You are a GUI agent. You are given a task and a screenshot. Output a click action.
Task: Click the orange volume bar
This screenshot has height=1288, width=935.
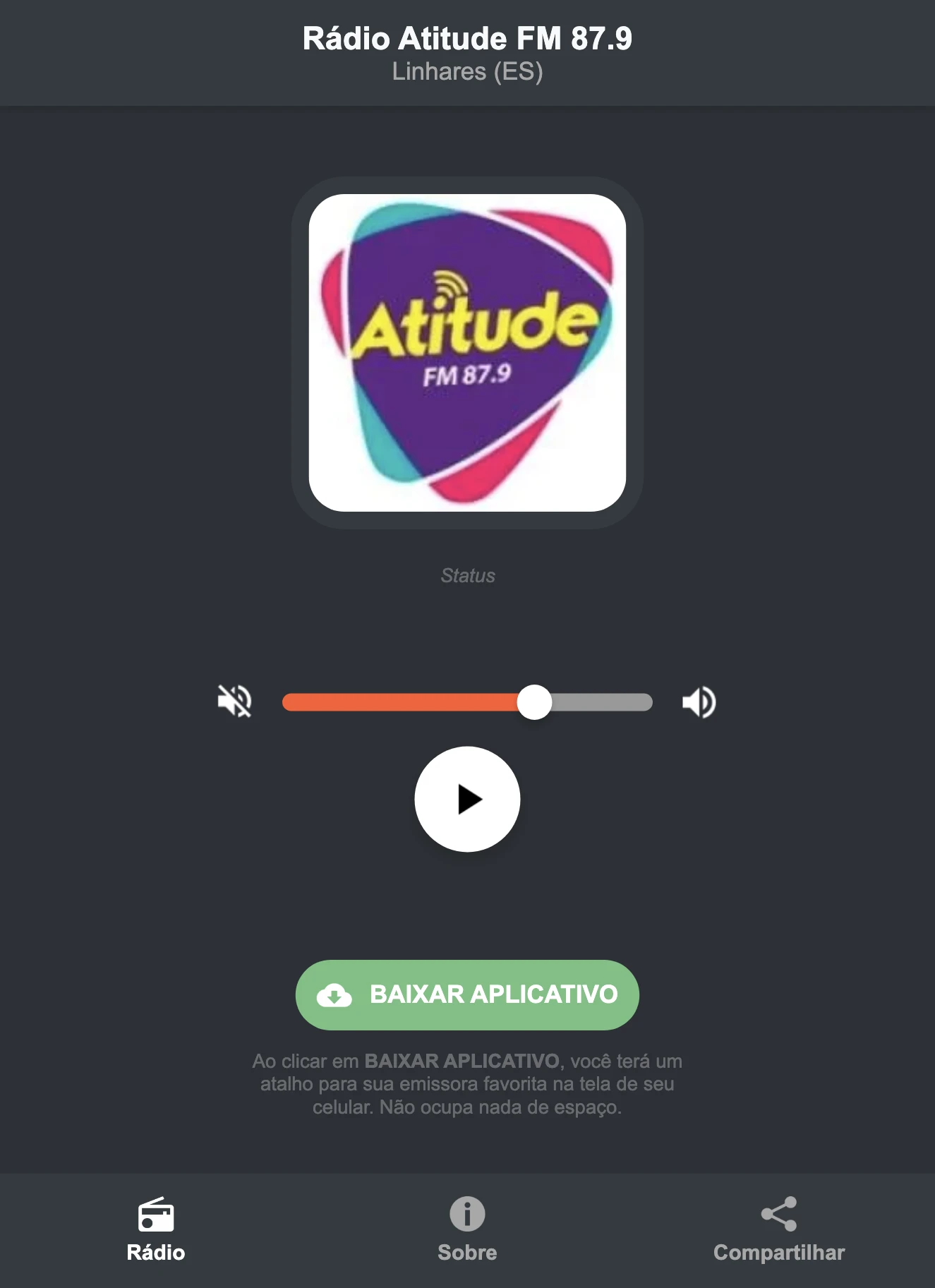tap(402, 701)
